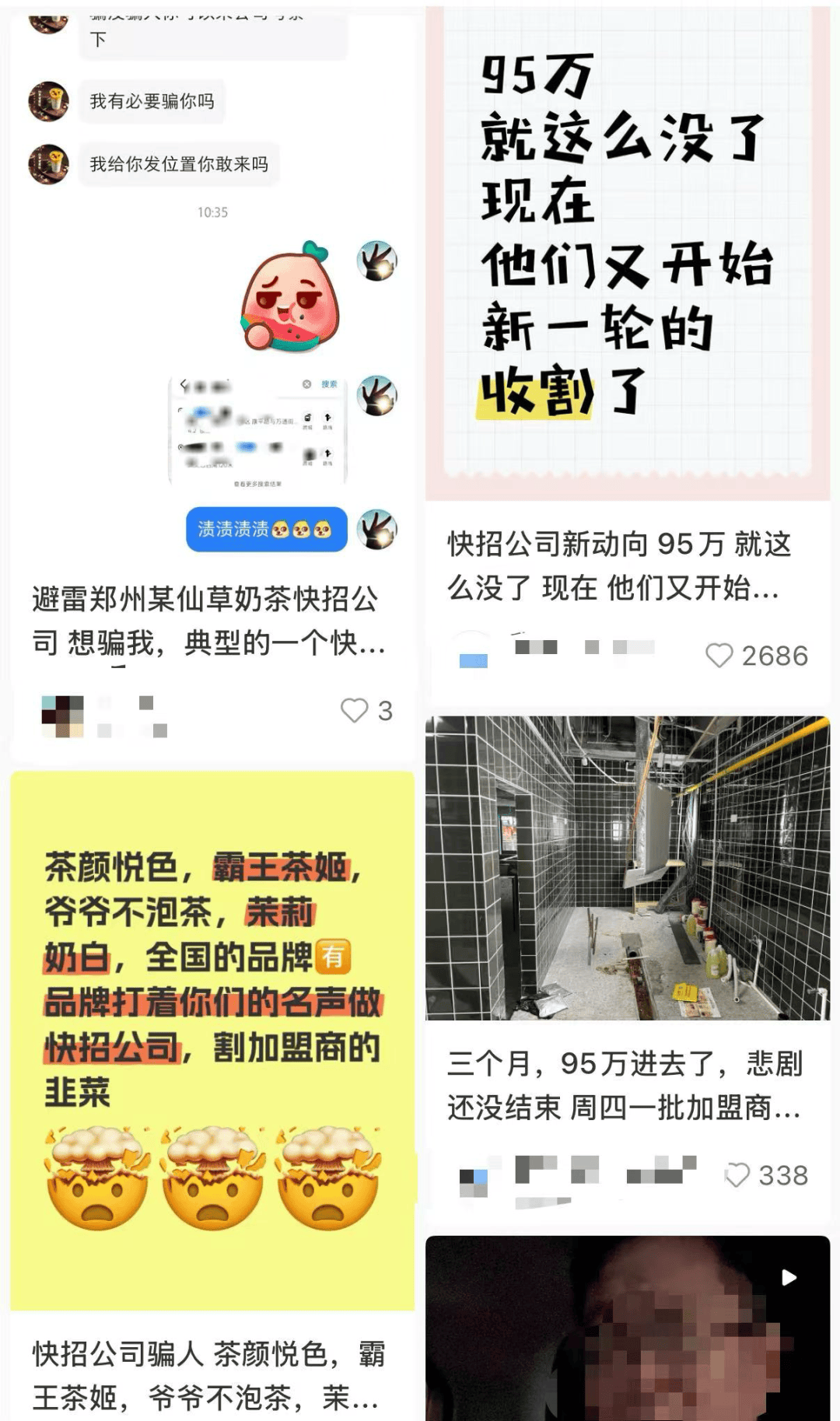This screenshot has width=840, height=1421.
Task: Like the post with 2686 likes
Action: [719, 656]
